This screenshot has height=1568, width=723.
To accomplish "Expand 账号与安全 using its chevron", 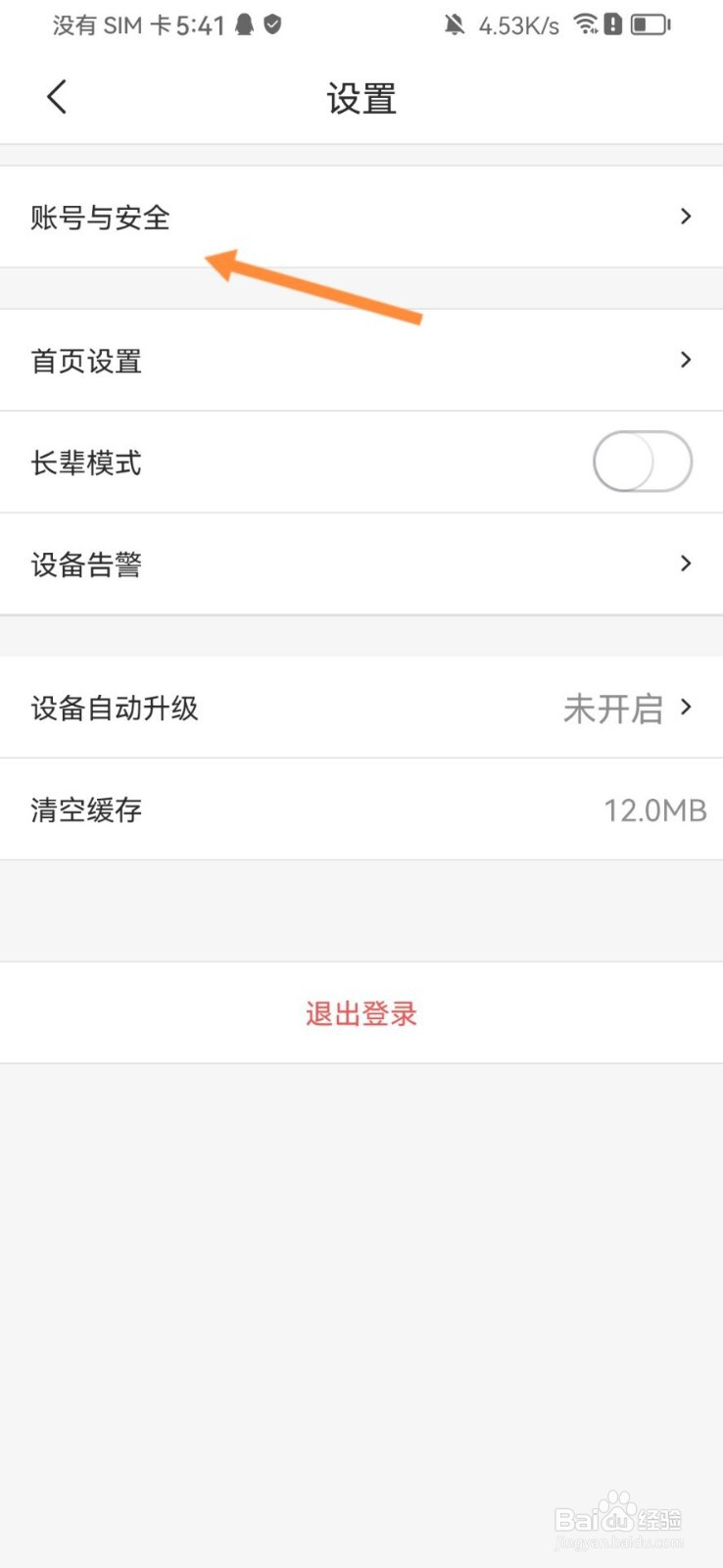I will pos(685,217).
